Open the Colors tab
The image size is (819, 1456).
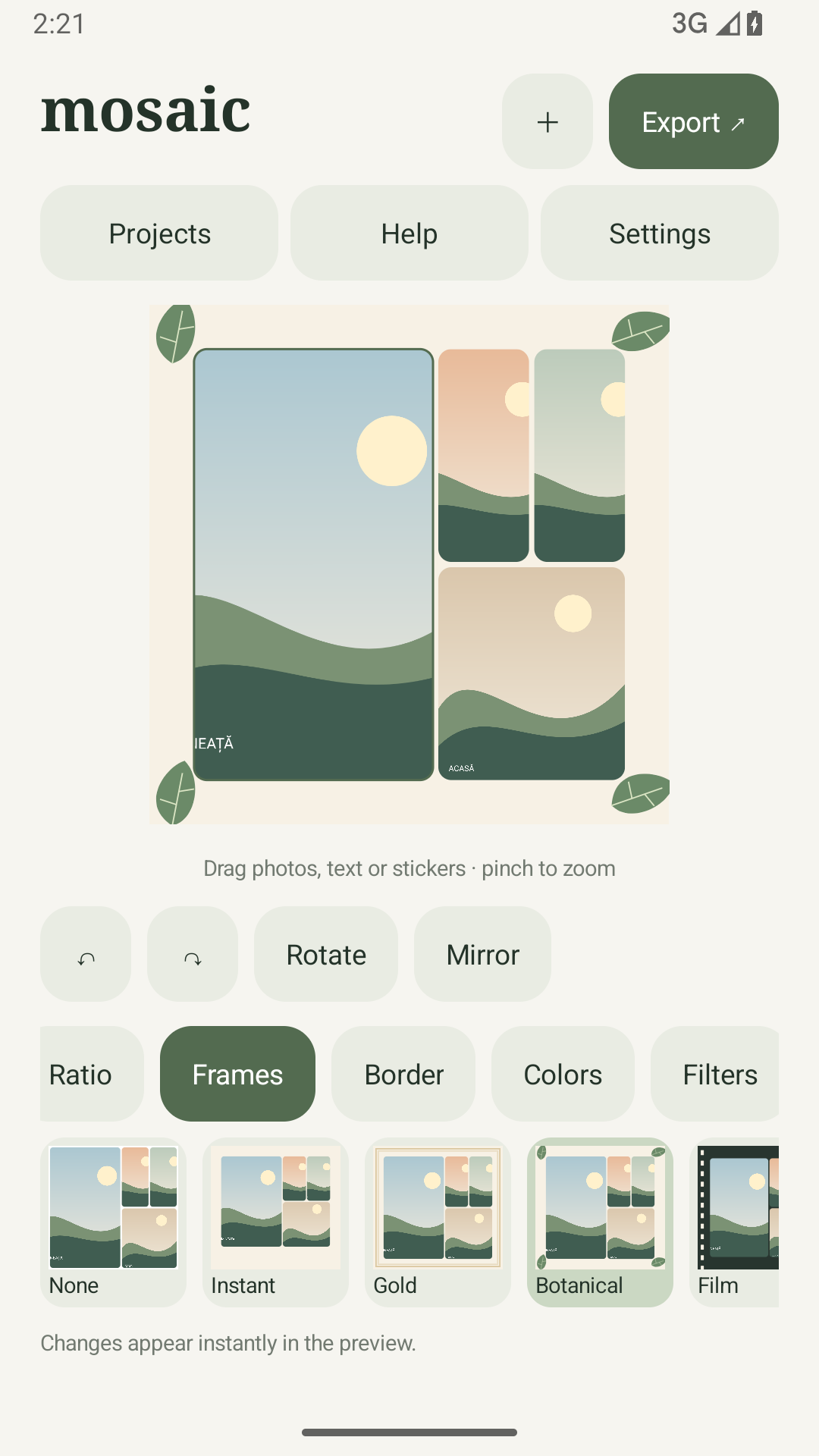pyautogui.click(x=563, y=1074)
